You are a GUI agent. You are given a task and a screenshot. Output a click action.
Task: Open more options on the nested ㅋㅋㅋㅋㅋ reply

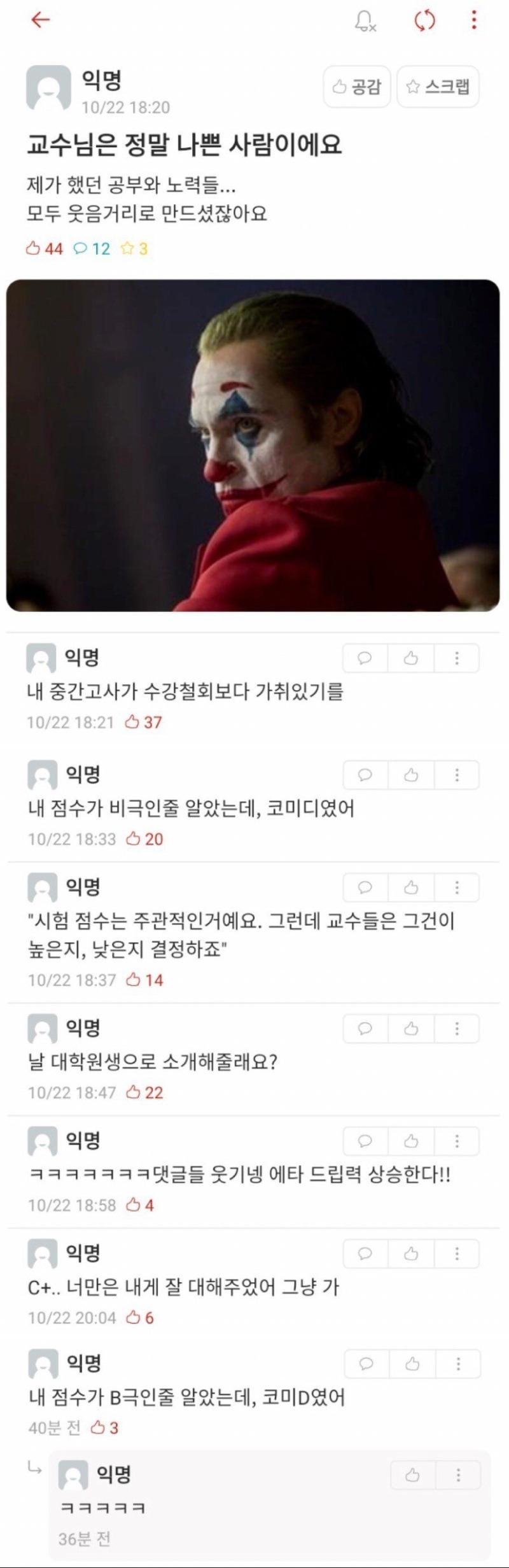pyautogui.click(x=458, y=1474)
